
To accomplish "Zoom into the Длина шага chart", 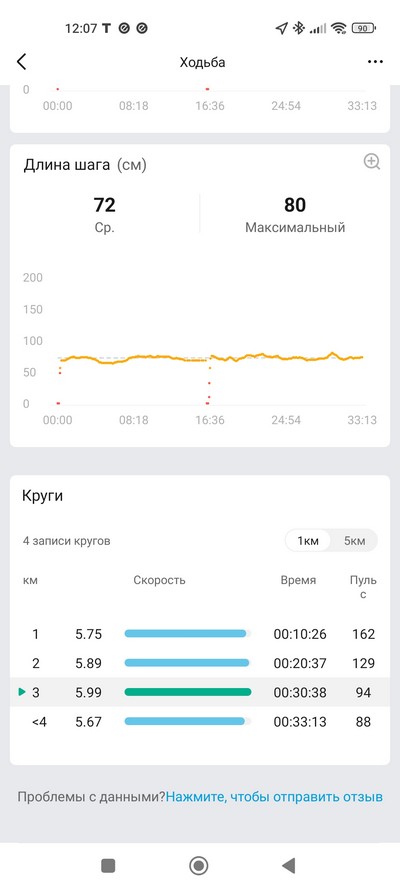I will point(372,162).
